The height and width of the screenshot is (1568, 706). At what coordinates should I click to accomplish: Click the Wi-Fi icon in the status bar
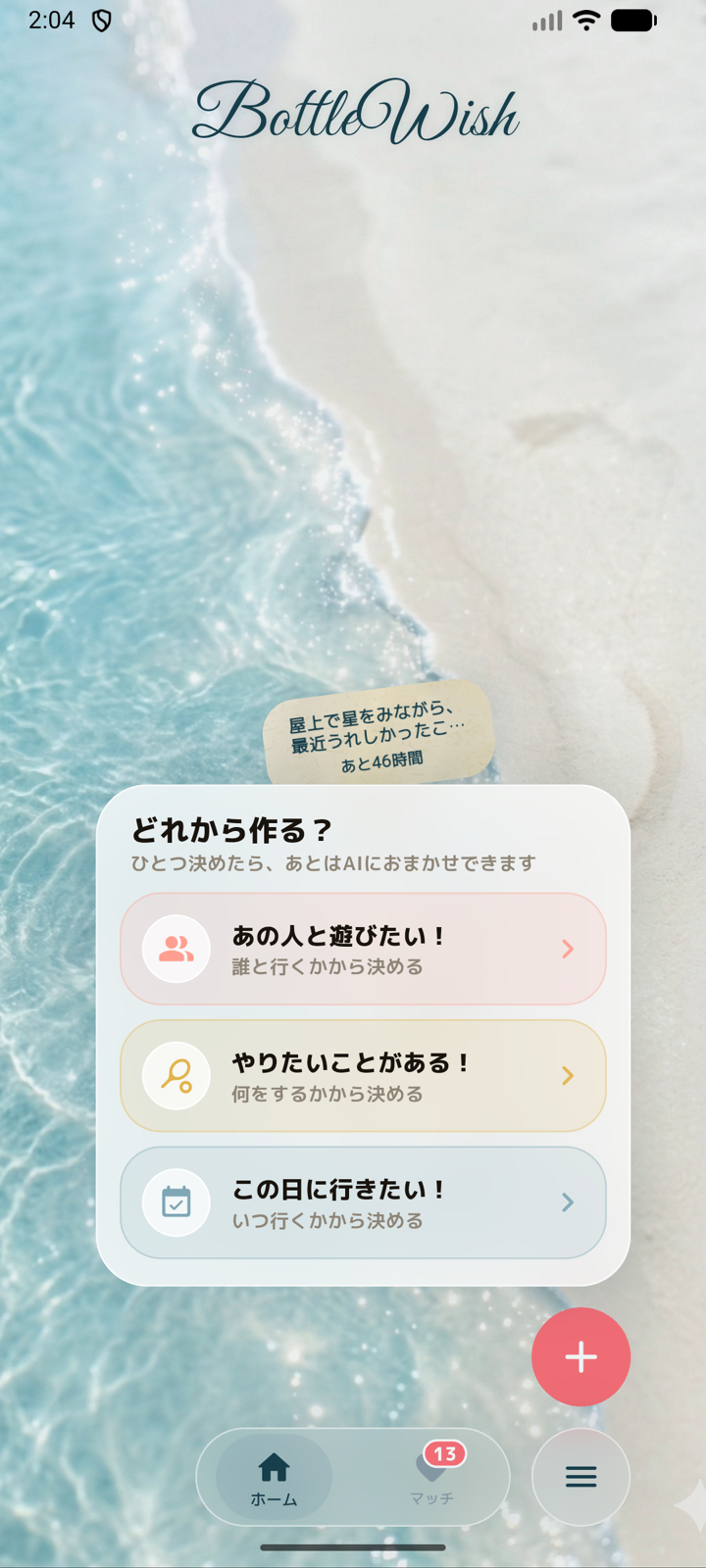point(584,20)
